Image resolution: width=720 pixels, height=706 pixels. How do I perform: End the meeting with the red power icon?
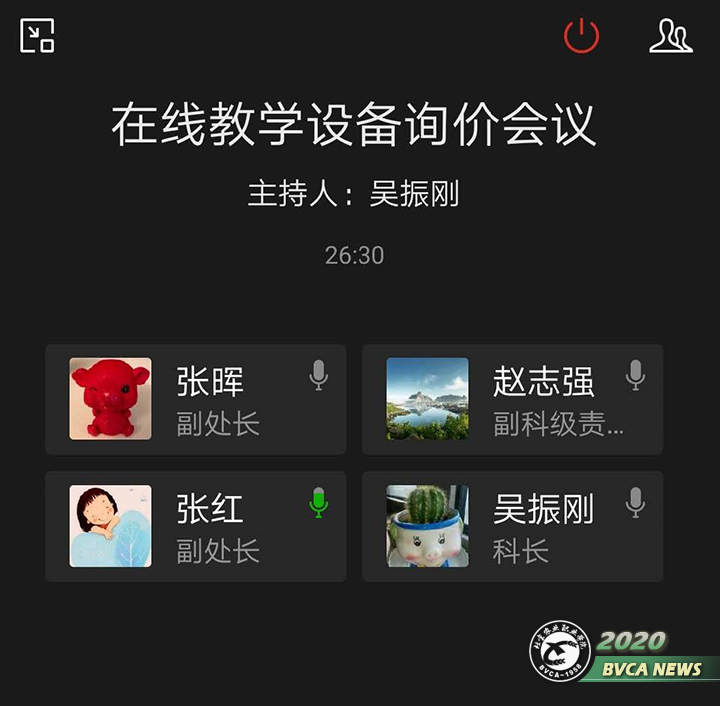[x=581, y=36]
